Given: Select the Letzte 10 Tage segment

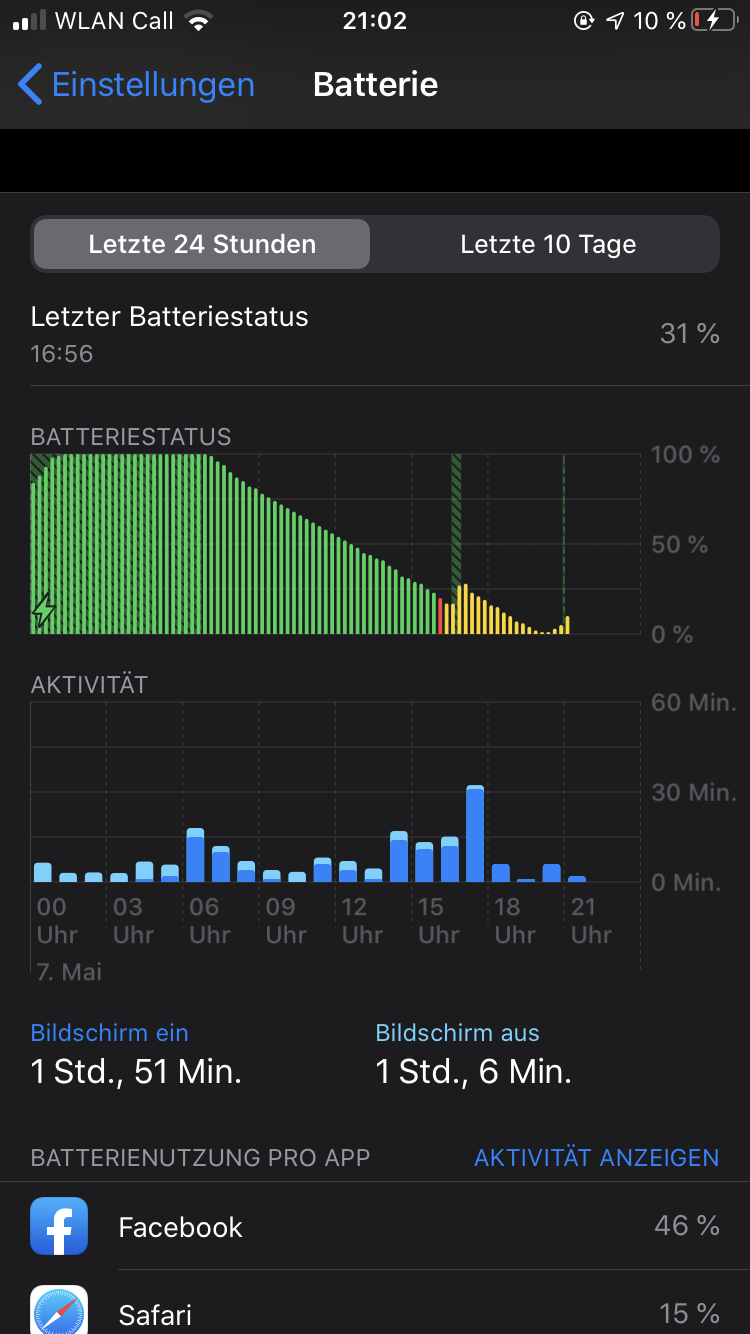Looking at the screenshot, I should coord(547,245).
